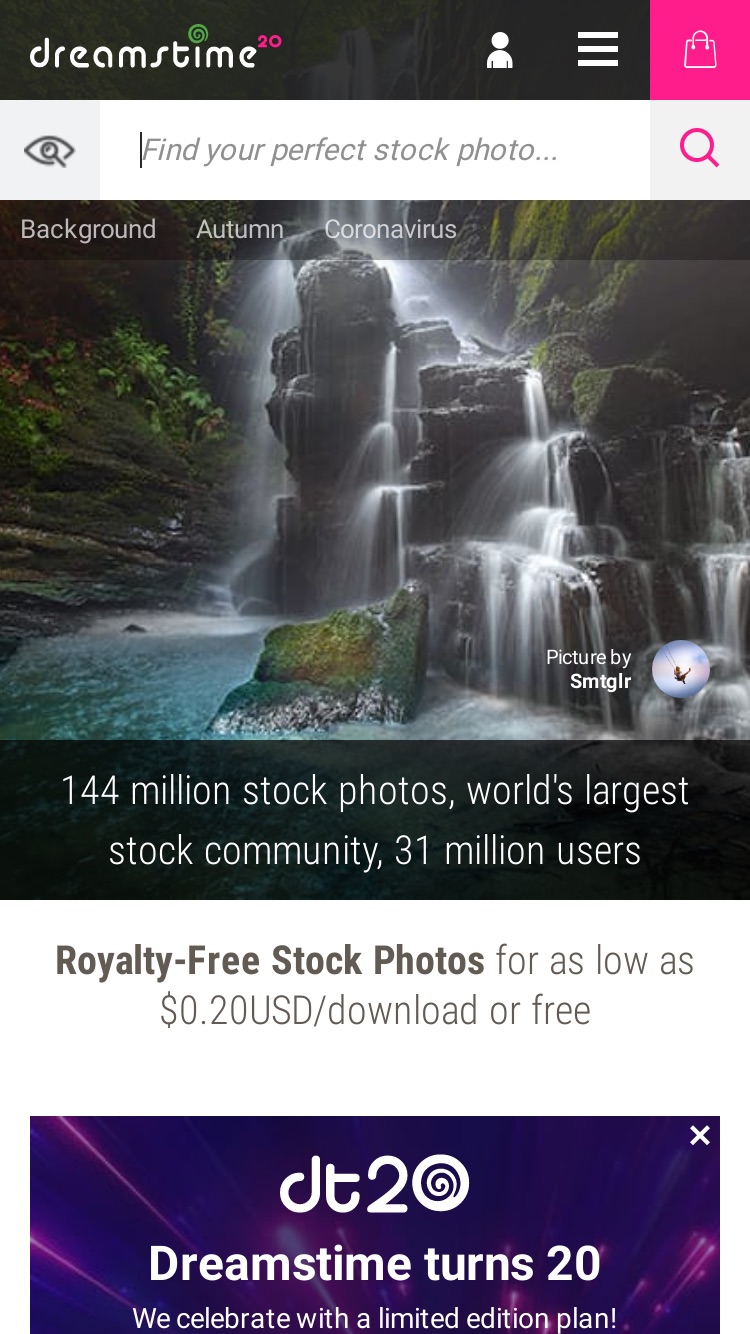Open the user account icon
This screenshot has width=750, height=1334.
pos(500,50)
